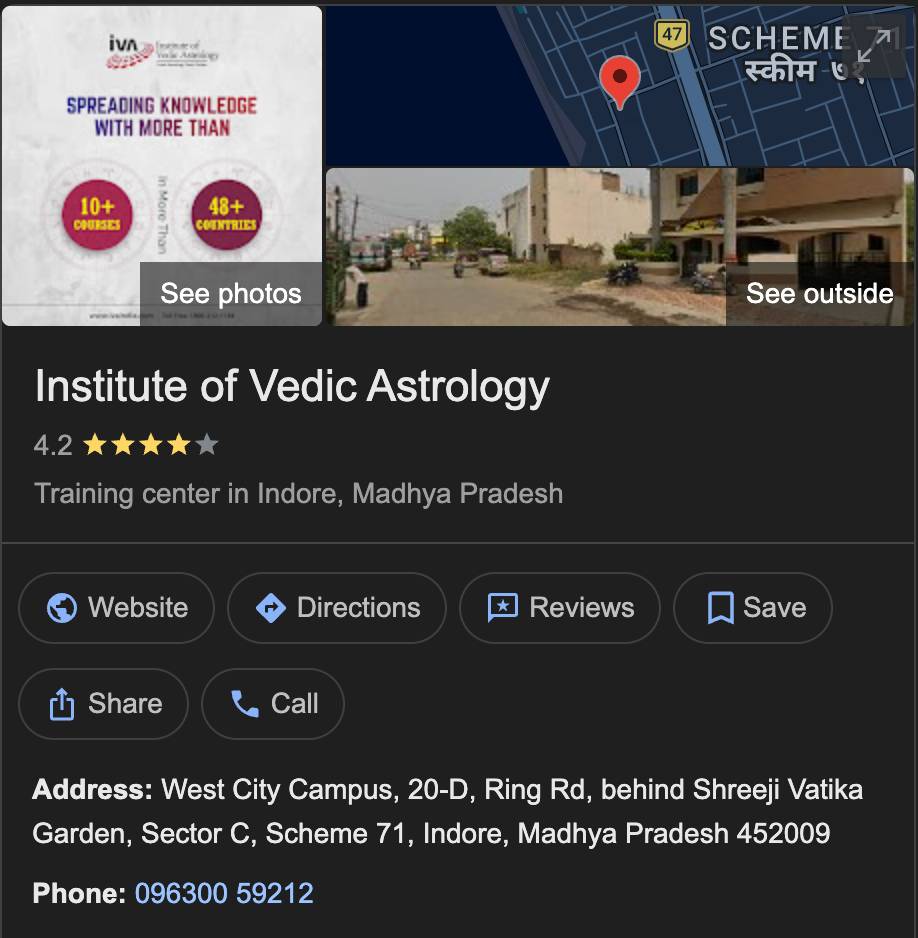Open the Reviews section

click(x=560, y=608)
